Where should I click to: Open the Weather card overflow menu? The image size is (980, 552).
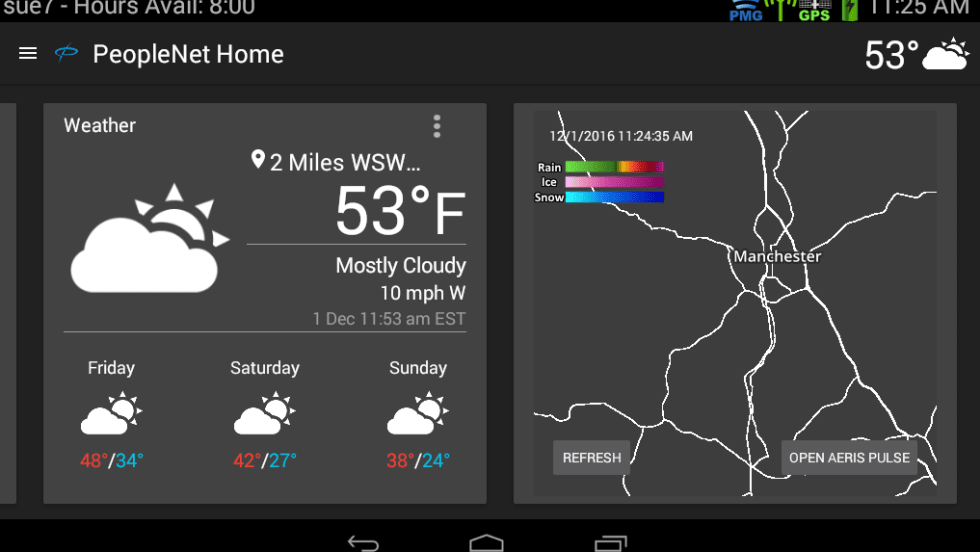click(437, 126)
